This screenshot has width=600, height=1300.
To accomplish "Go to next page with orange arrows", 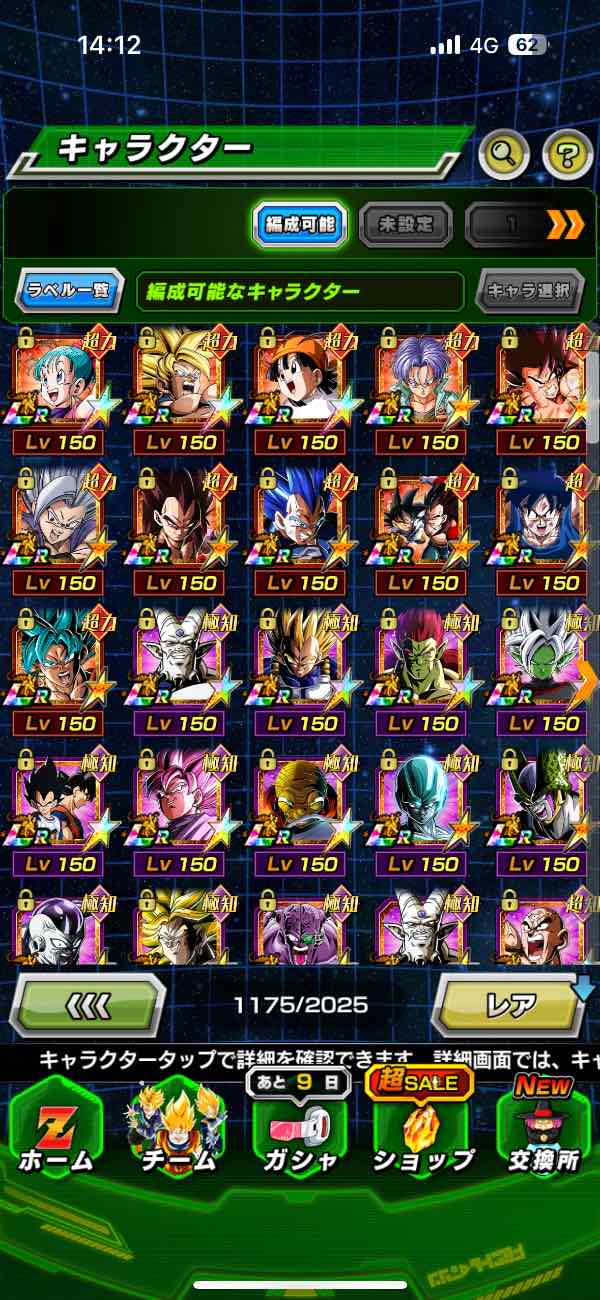I will 563,225.
